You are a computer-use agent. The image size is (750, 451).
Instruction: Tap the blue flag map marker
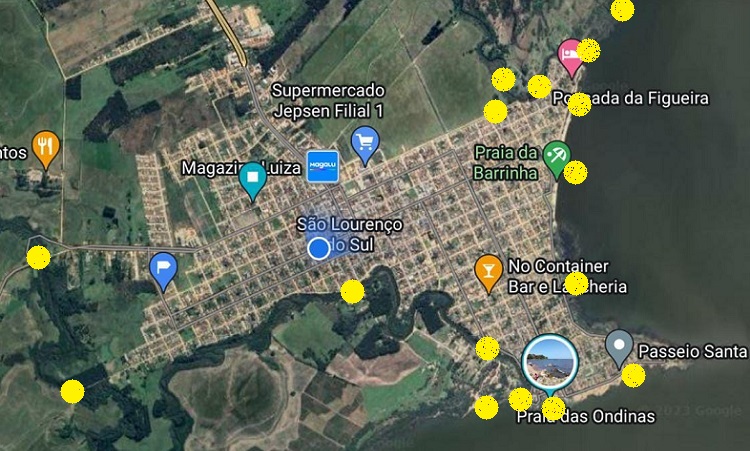162,268
